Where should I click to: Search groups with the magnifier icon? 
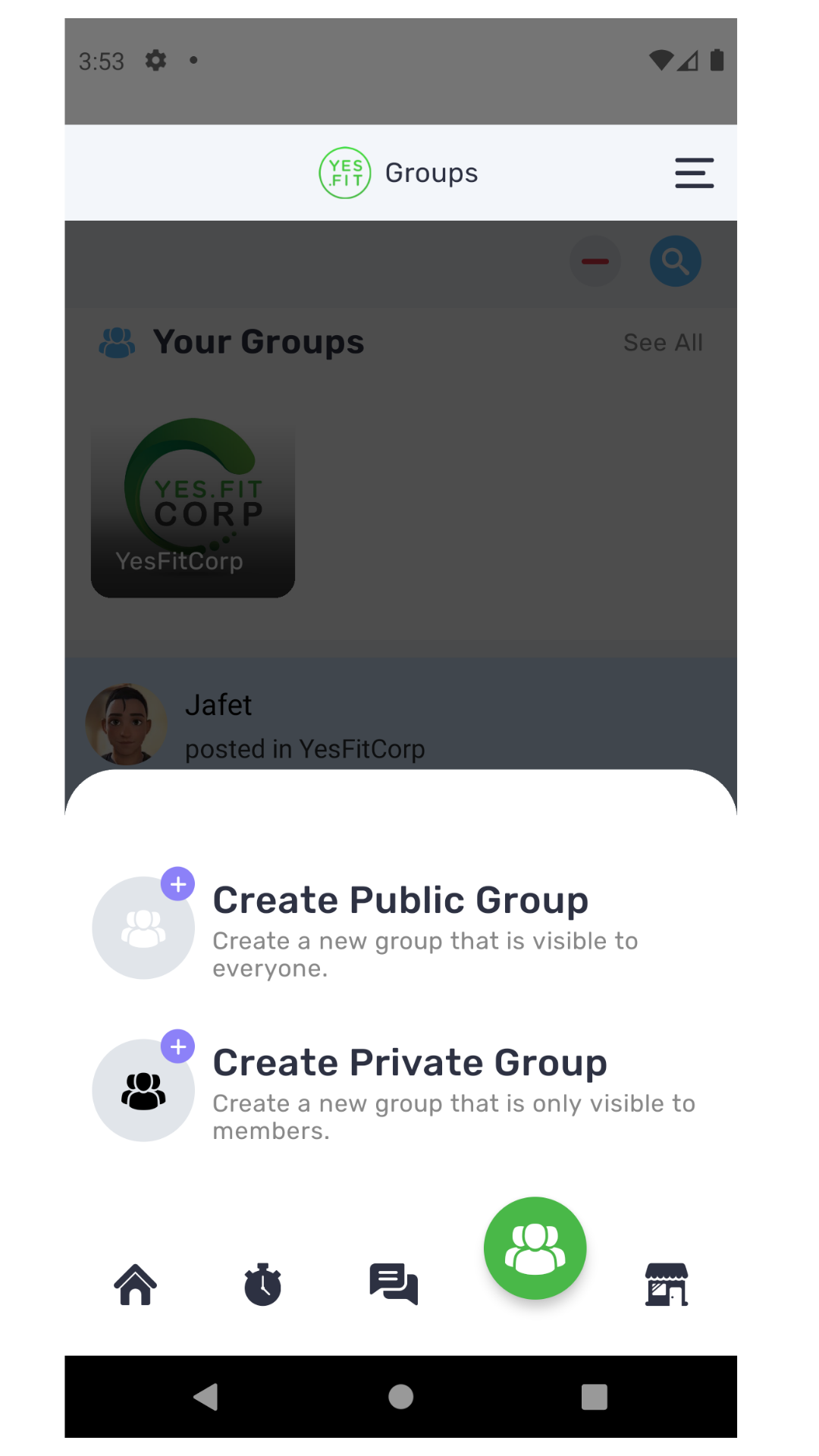point(675,262)
